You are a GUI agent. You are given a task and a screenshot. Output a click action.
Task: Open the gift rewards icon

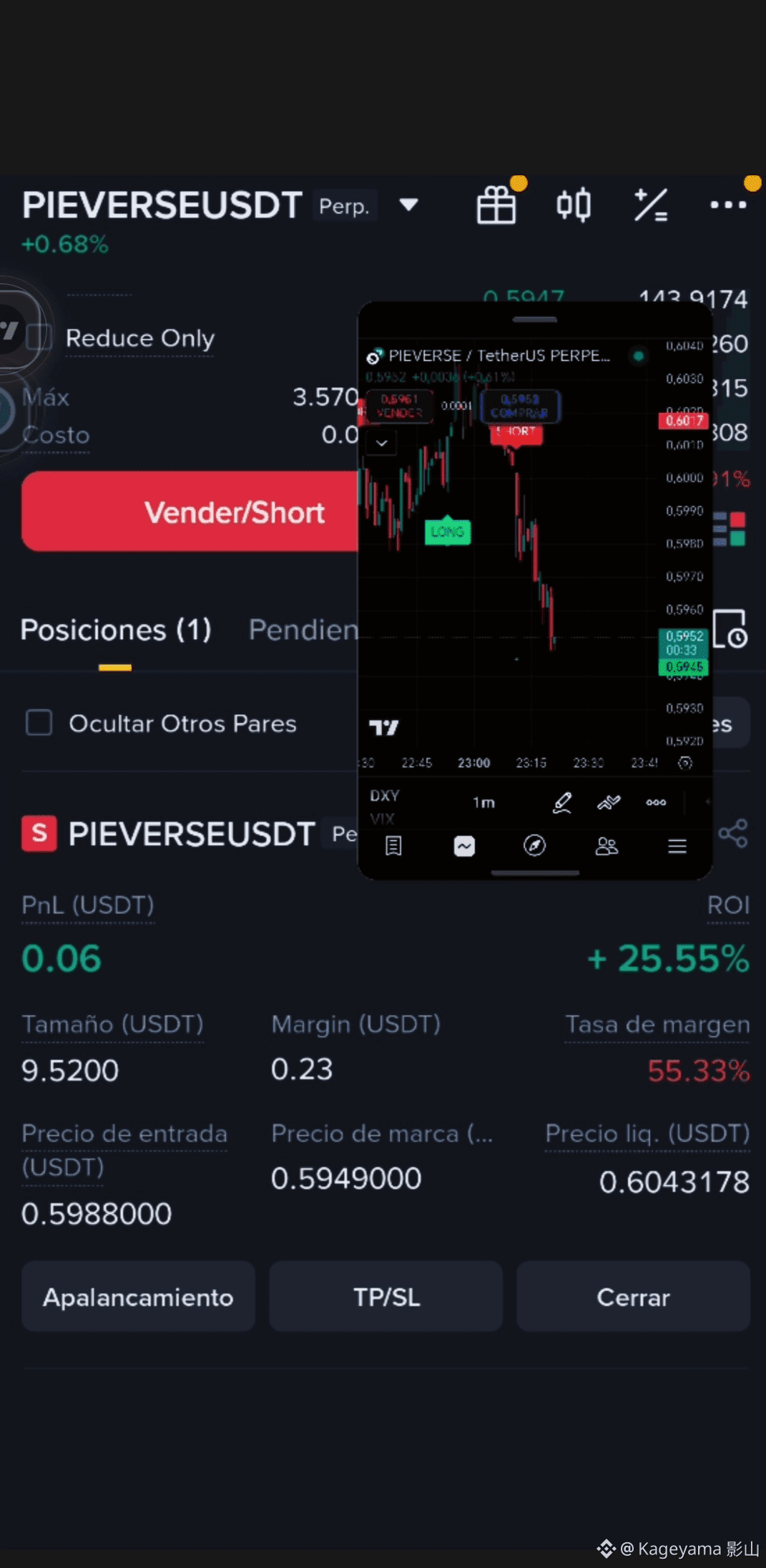point(496,205)
